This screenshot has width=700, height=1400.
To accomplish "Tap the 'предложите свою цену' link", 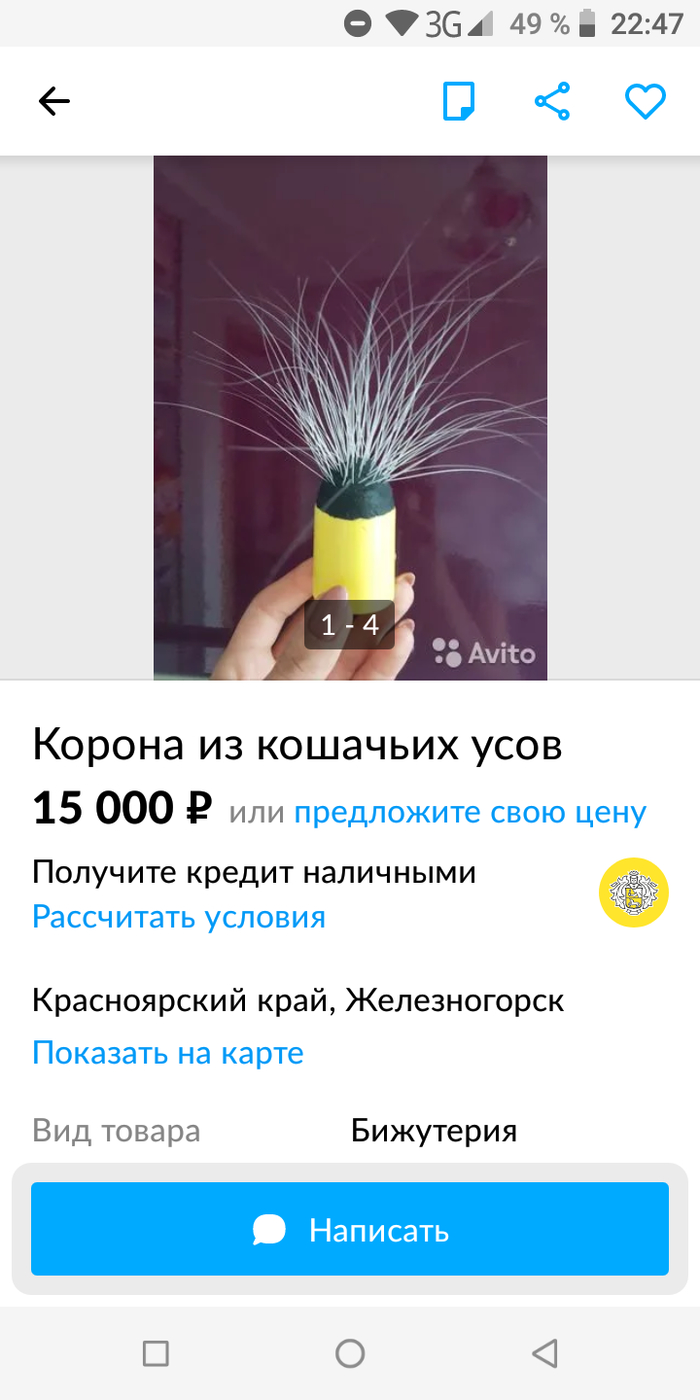I will [x=470, y=812].
